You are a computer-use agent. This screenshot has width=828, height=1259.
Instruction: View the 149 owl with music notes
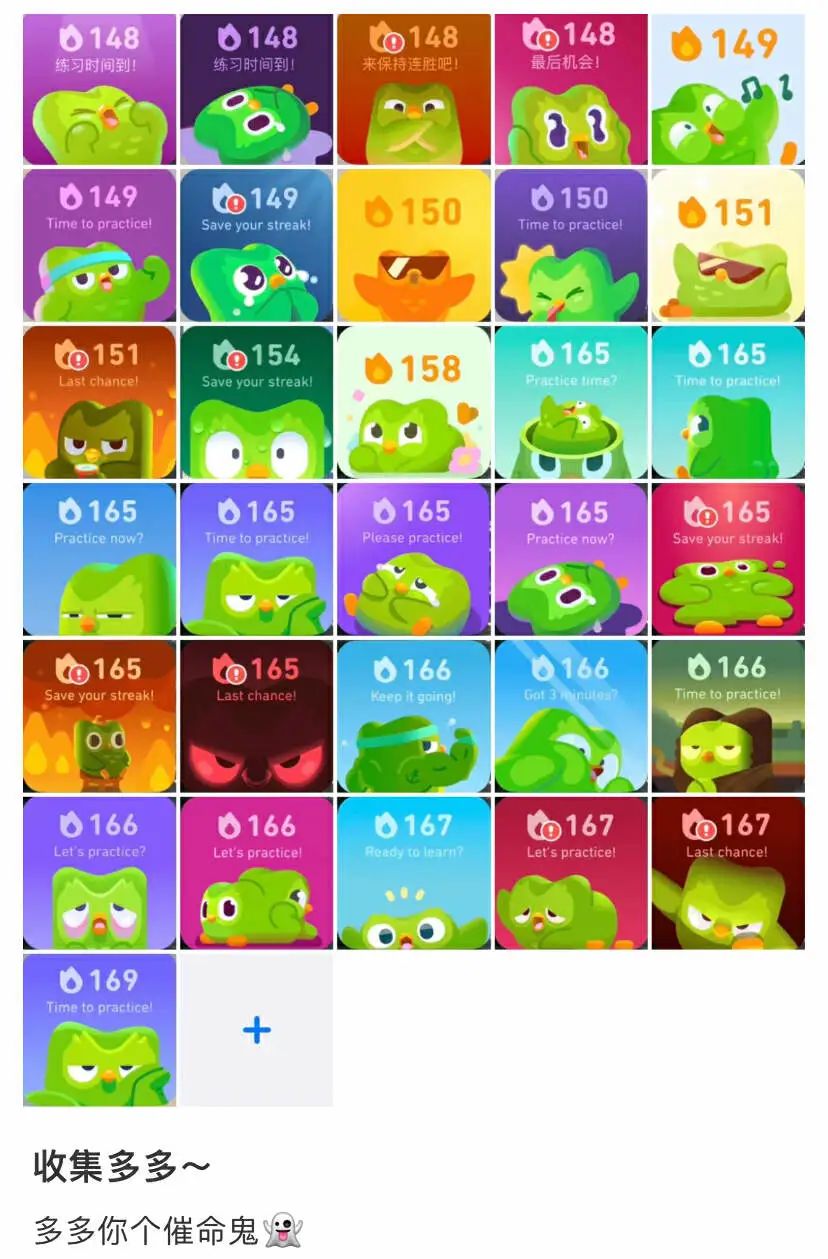point(728,90)
